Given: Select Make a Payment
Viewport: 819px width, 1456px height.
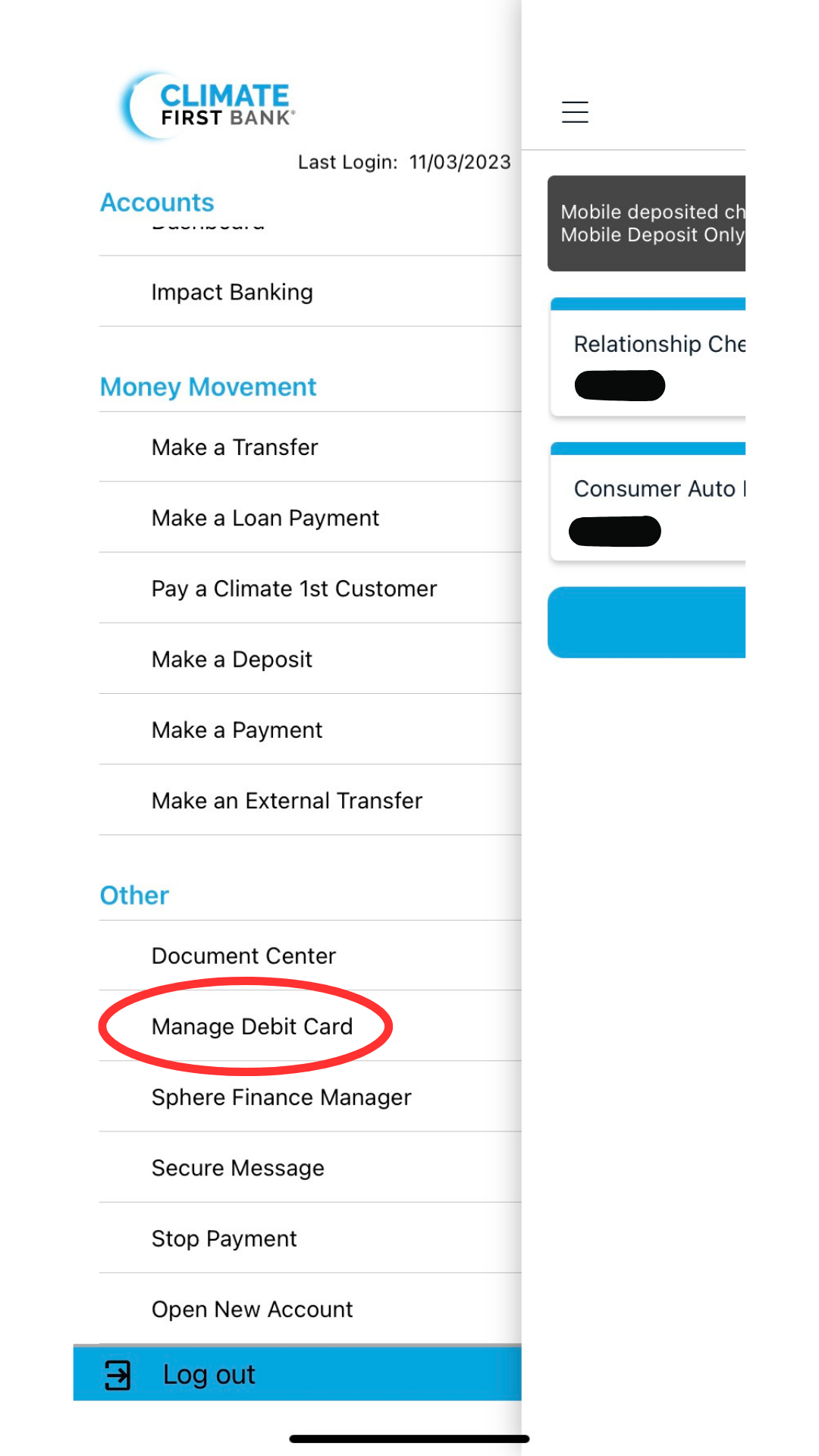Looking at the screenshot, I should [237, 730].
